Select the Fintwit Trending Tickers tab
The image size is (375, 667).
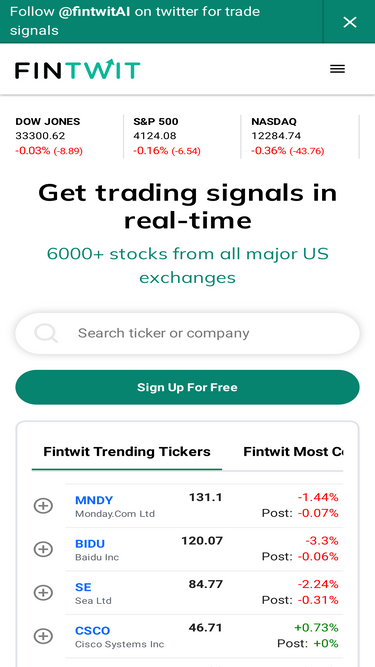click(127, 452)
